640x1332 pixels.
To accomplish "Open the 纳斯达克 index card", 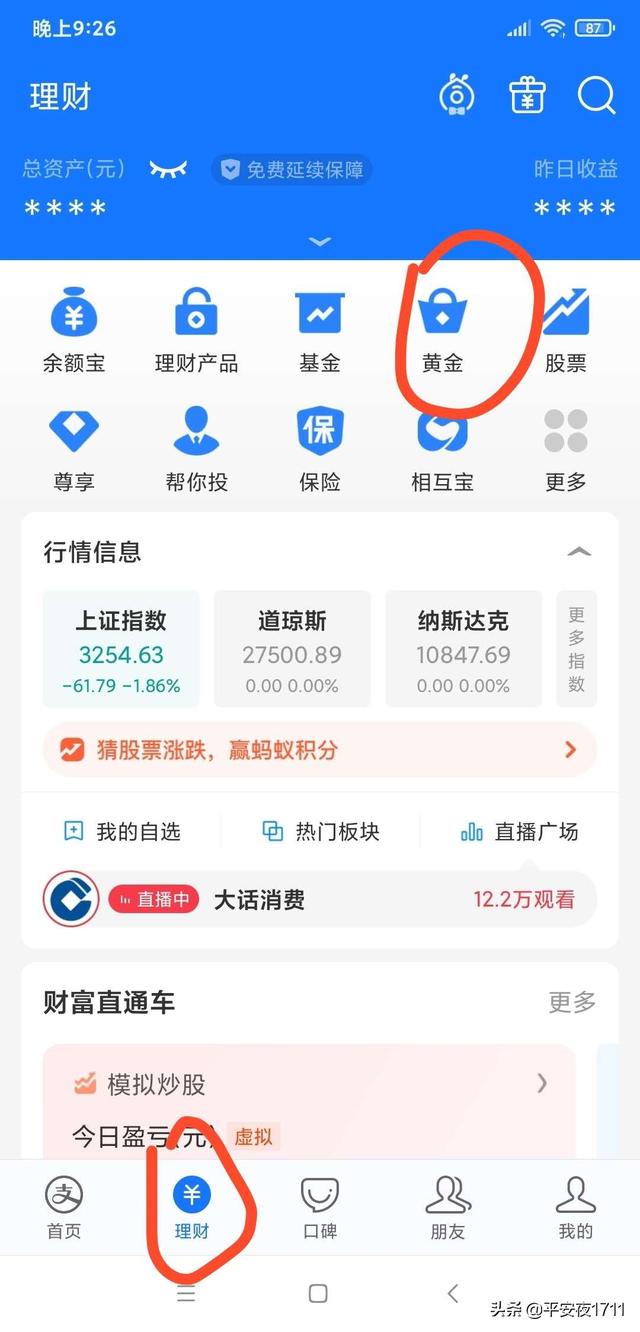I will [463, 649].
